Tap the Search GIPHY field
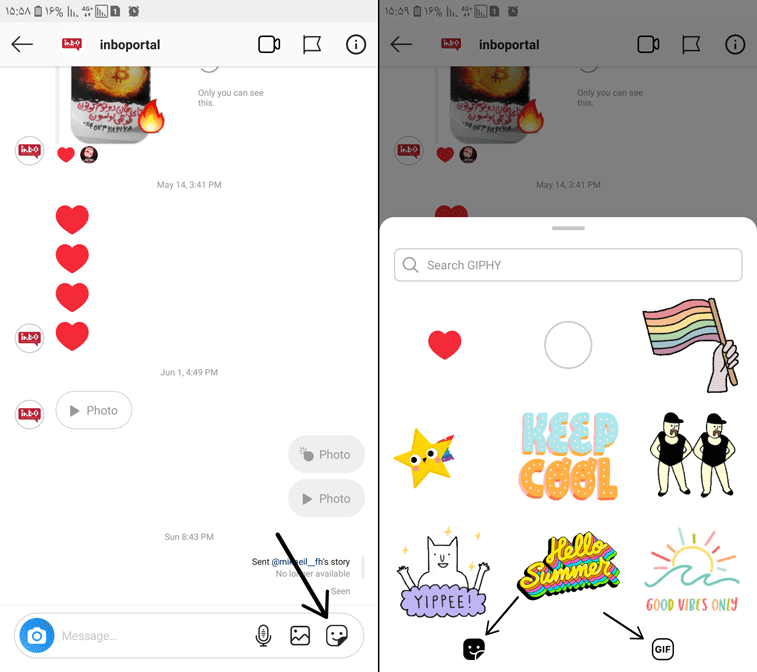This screenshot has height=672, width=757. (568, 265)
